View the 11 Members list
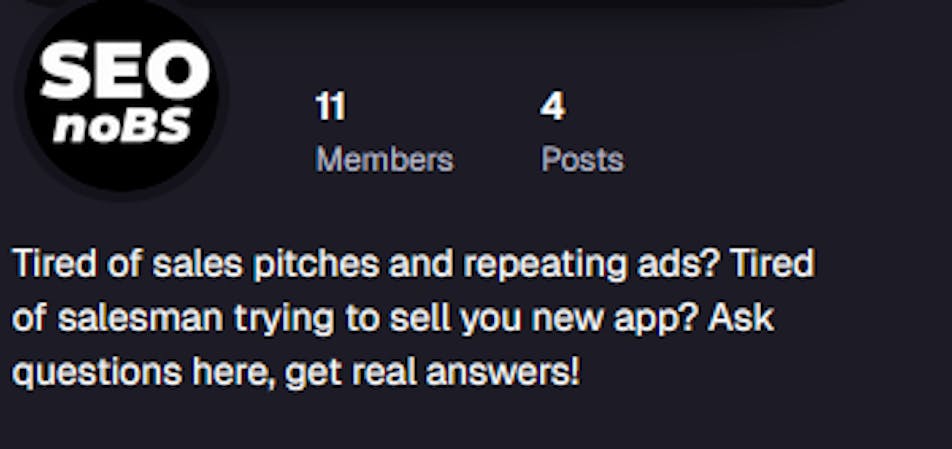Image resolution: width=952 pixels, height=449 pixels. (x=383, y=133)
